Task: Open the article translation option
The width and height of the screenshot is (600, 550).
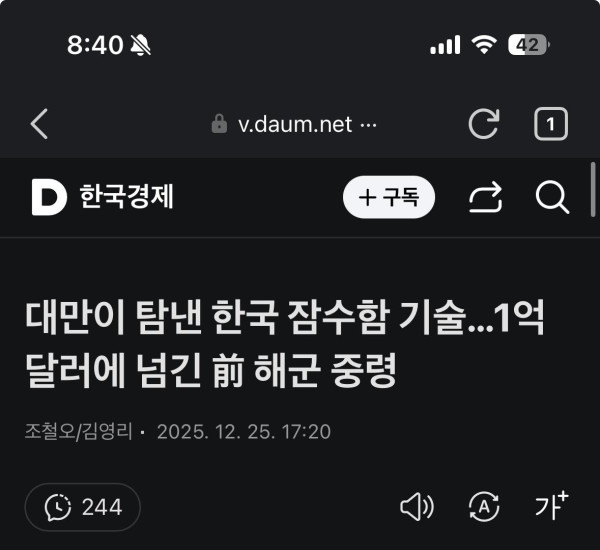Action: tap(484, 507)
